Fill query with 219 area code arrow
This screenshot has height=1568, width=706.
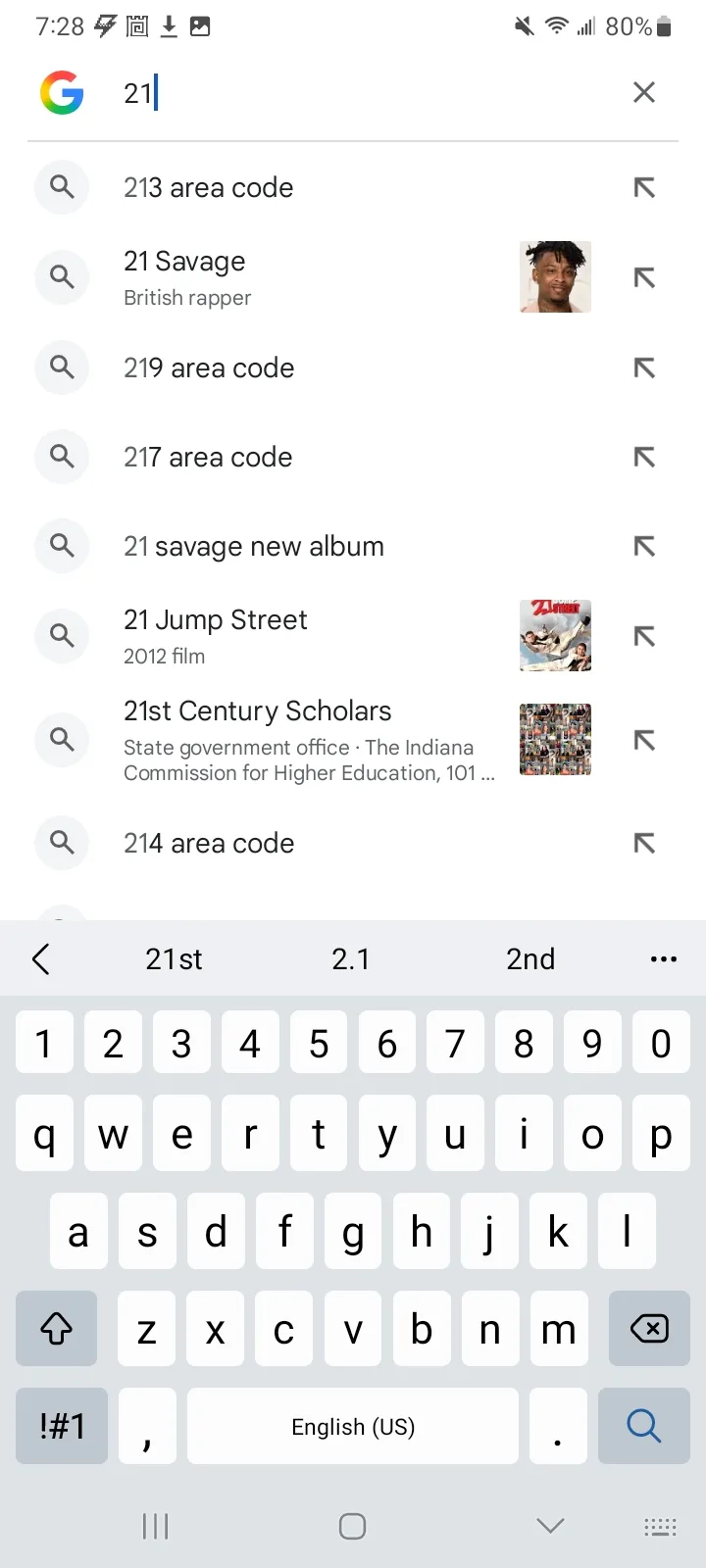click(x=644, y=367)
